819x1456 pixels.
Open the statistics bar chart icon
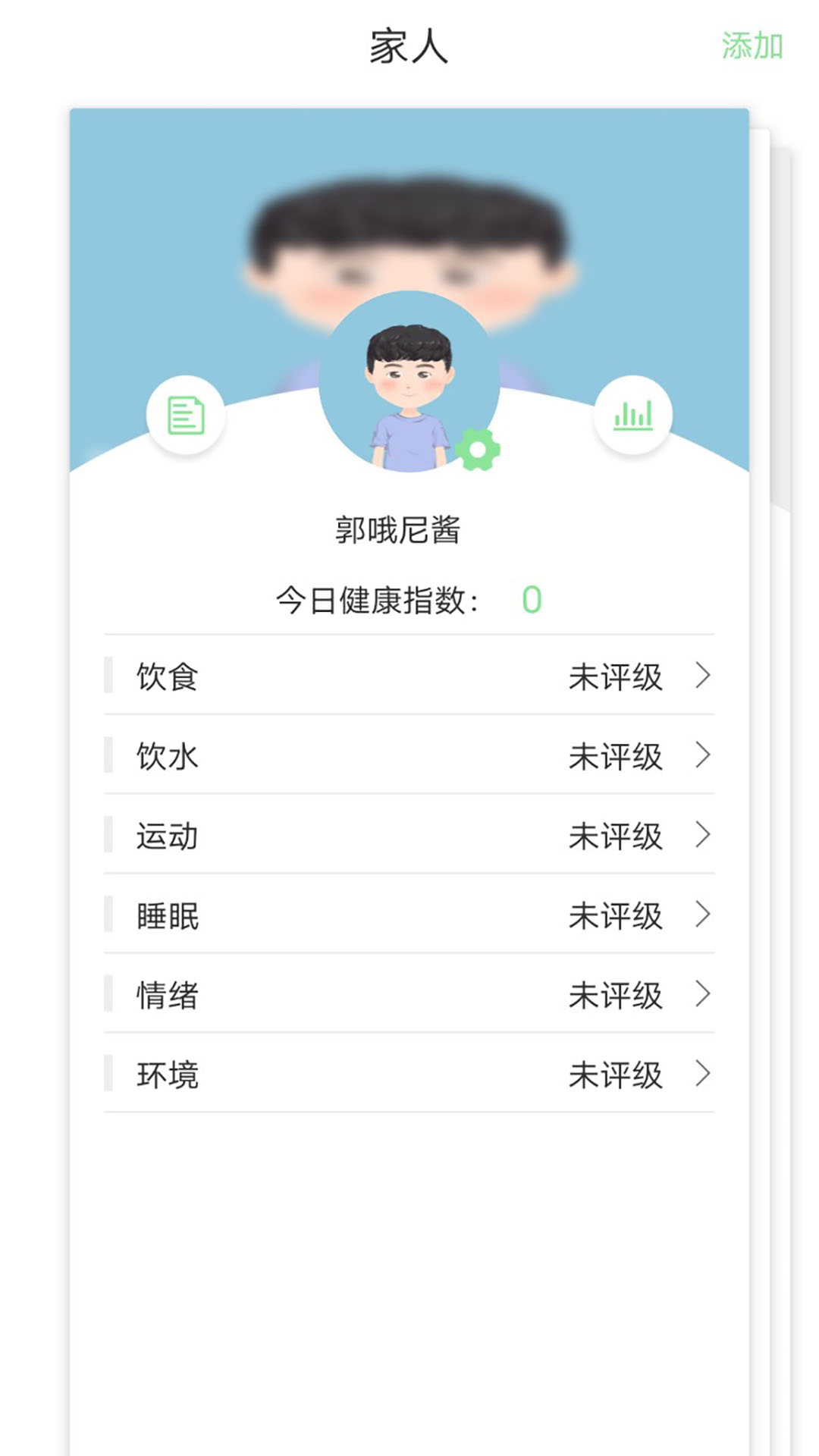632,415
